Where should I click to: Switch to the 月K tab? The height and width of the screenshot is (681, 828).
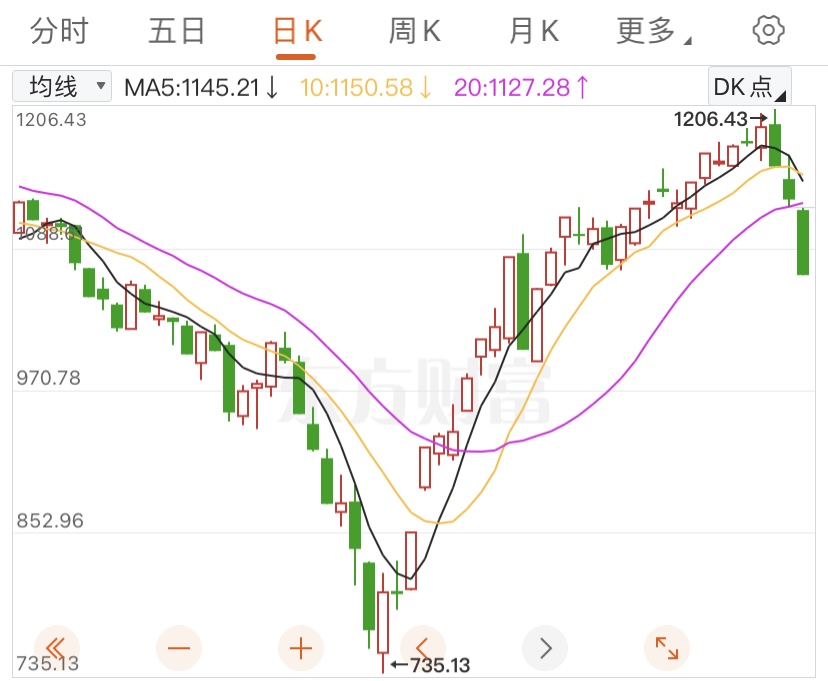533,31
